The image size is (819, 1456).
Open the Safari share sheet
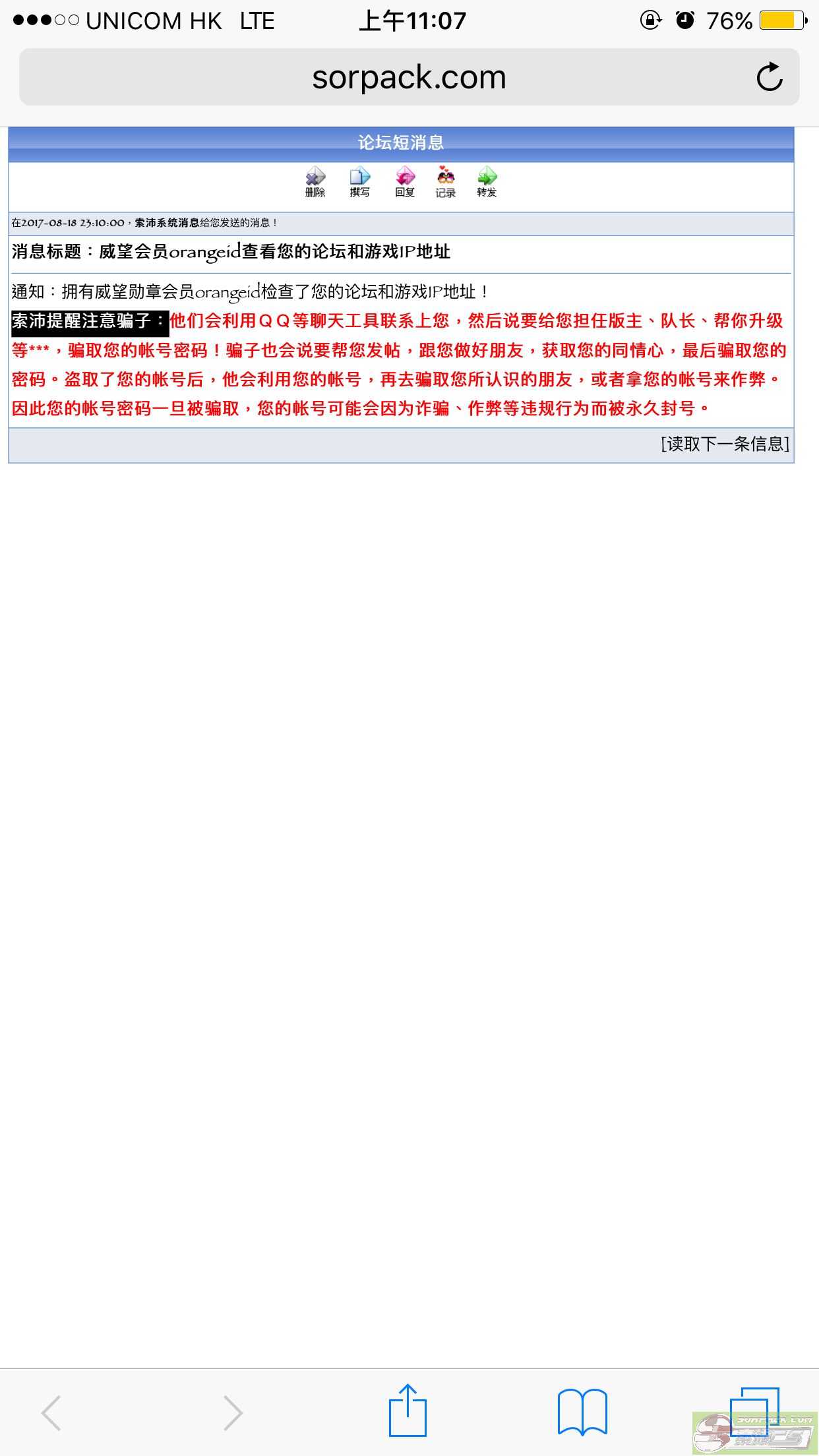(x=408, y=1410)
